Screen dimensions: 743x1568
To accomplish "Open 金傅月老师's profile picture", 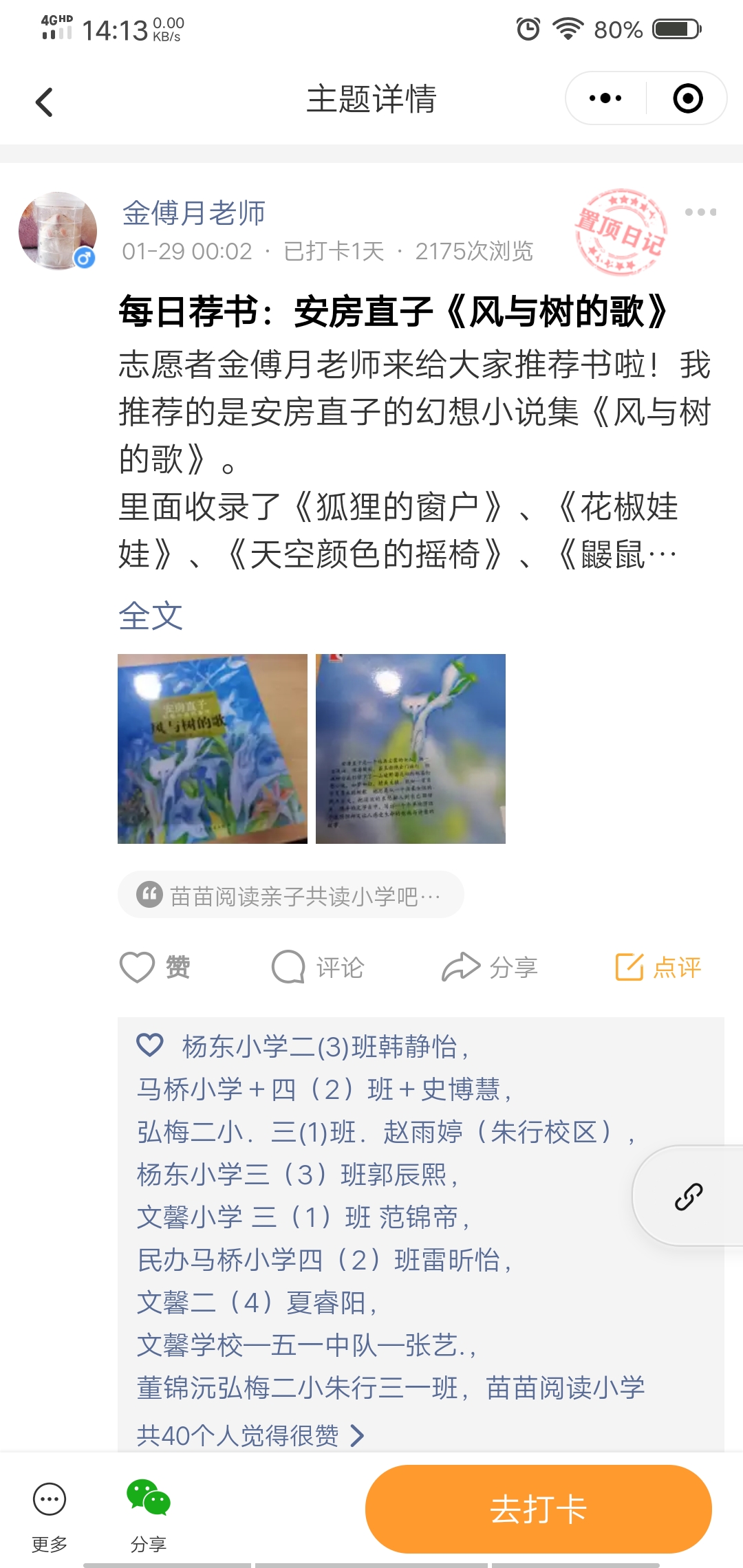I will pos(58,231).
